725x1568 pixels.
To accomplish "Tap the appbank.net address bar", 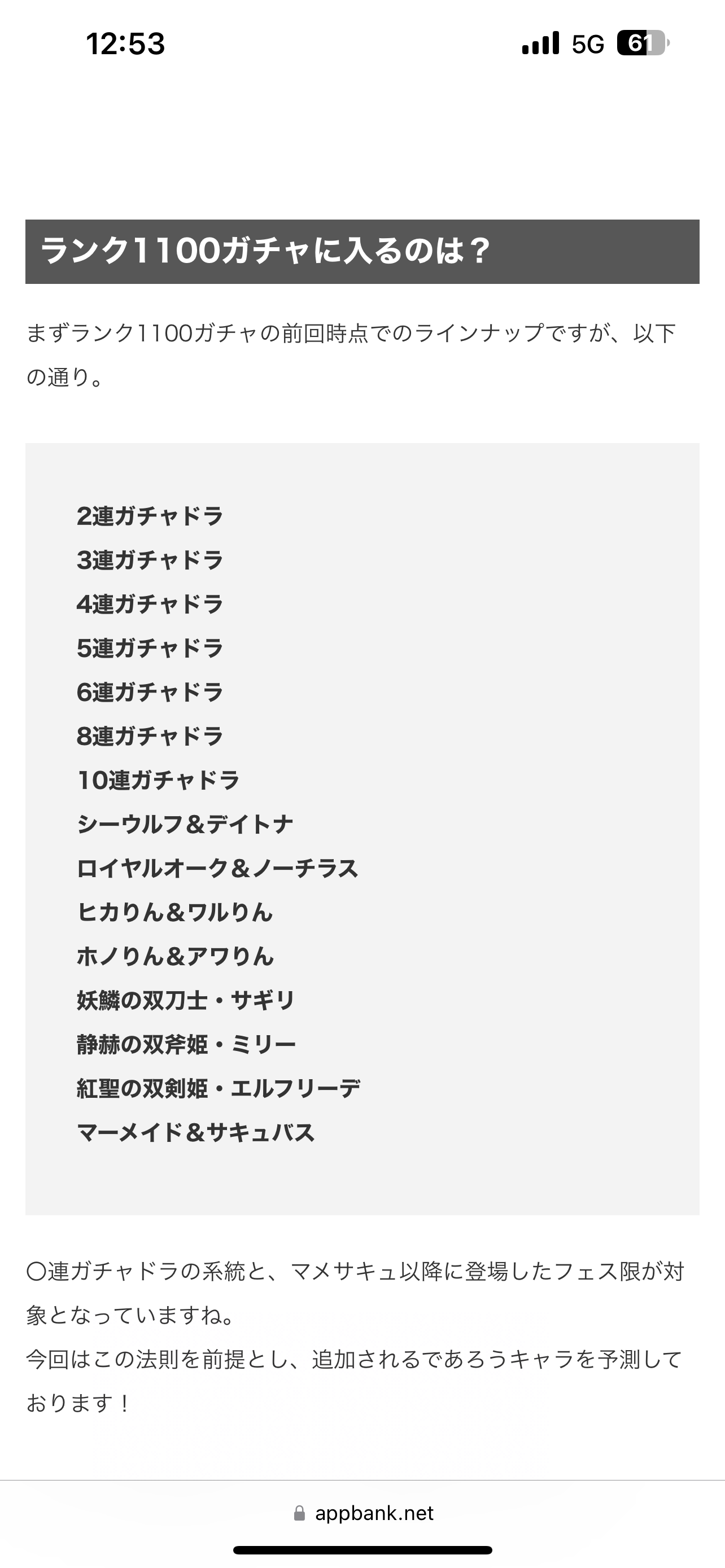I will pos(364,1513).
